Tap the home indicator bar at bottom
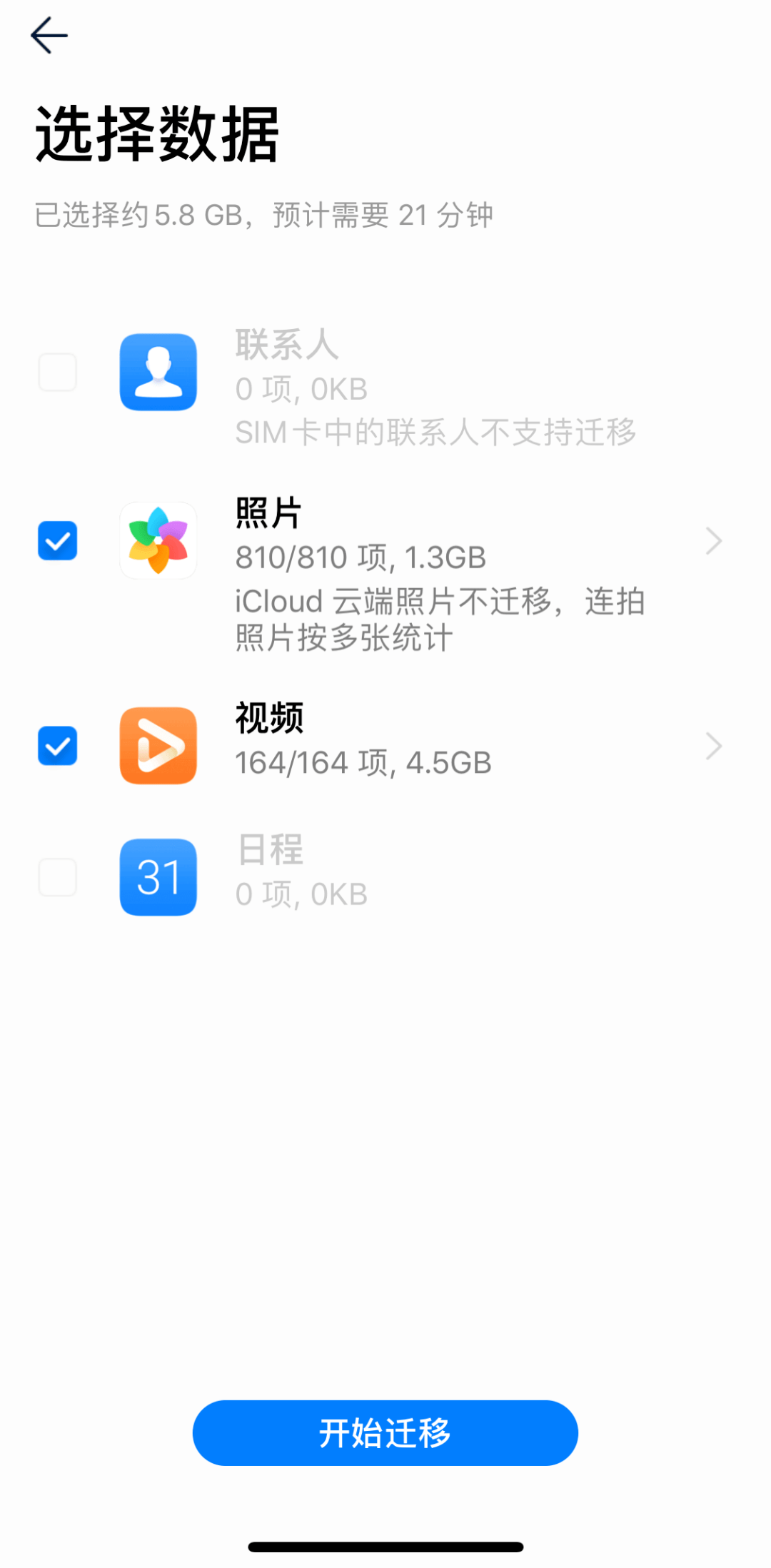771x1568 pixels. pos(385,1544)
